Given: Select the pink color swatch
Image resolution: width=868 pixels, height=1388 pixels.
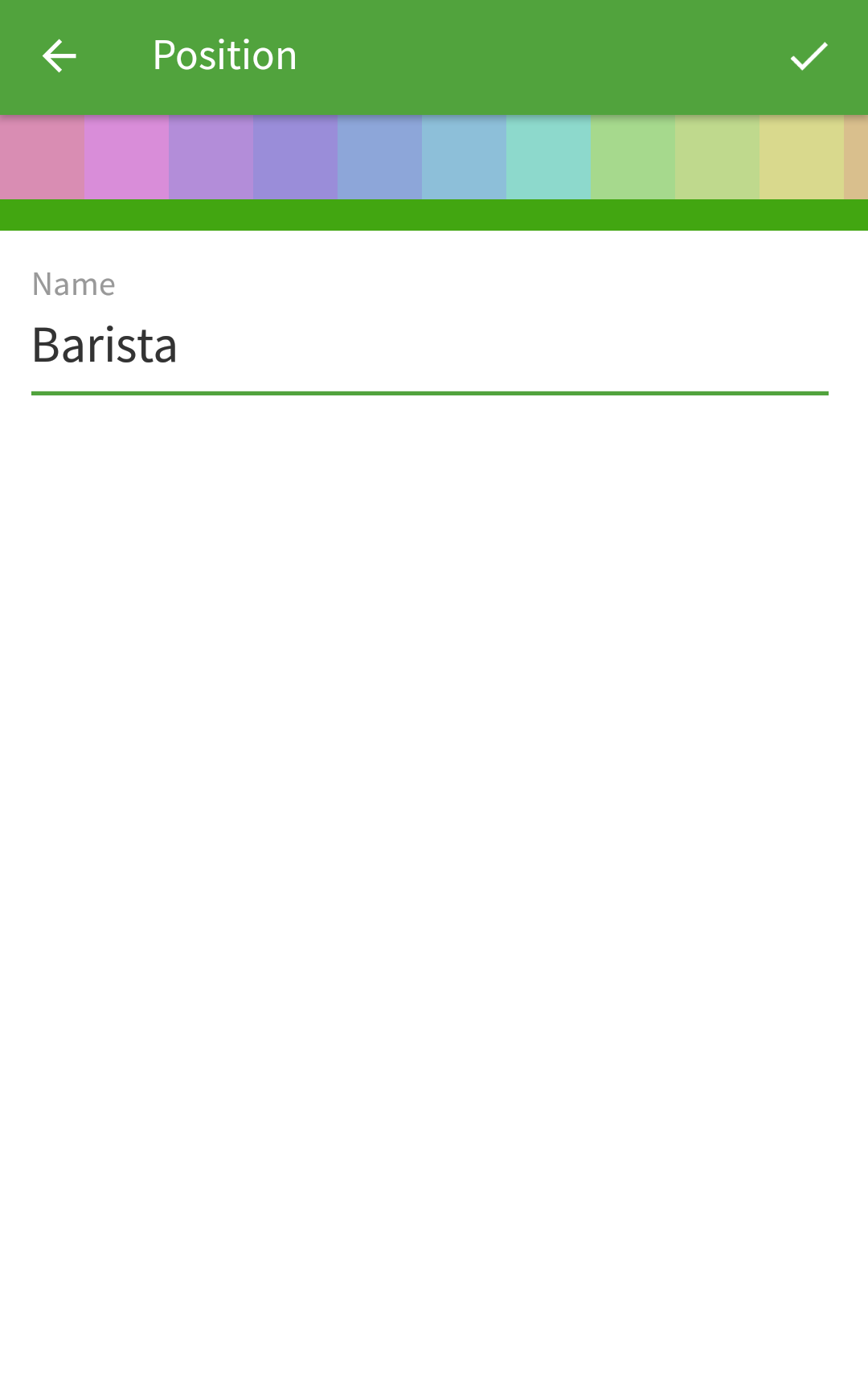Looking at the screenshot, I should (x=42, y=158).
